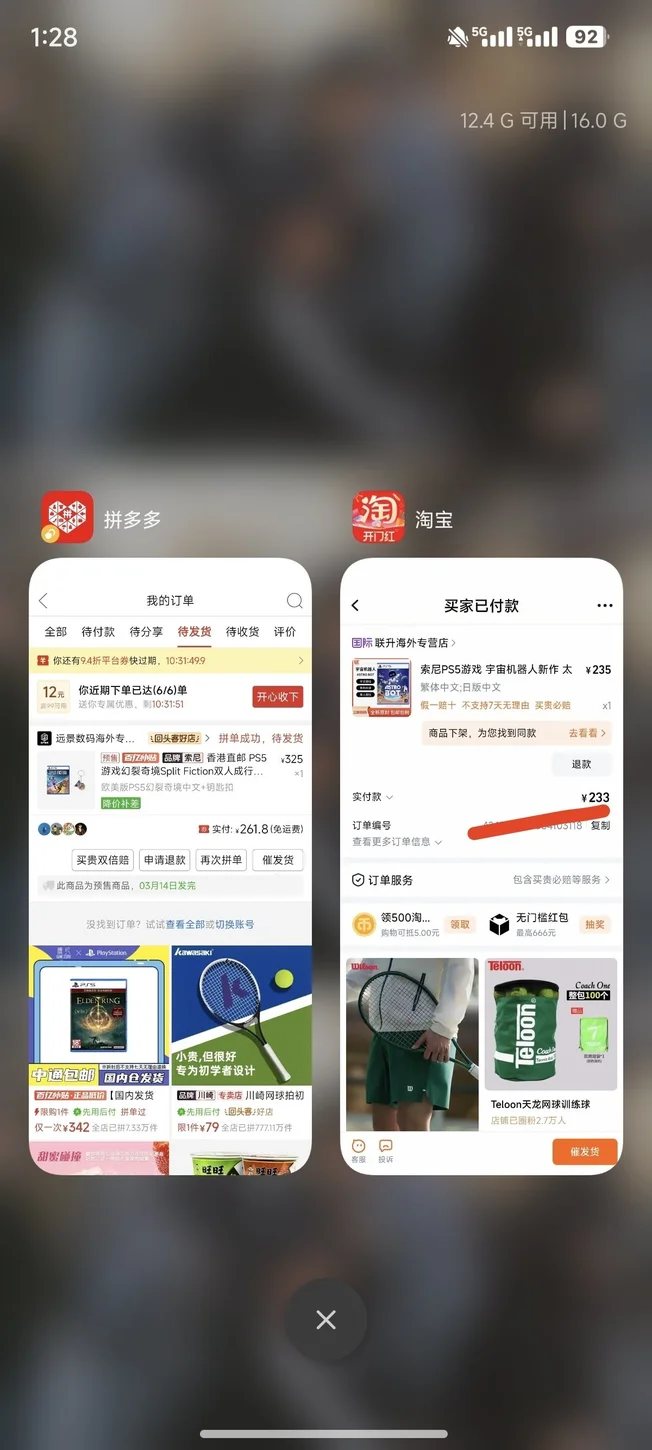Tap the Pinduoduo app icon
The image size is (652, 1450).
(x=67, y=518)
